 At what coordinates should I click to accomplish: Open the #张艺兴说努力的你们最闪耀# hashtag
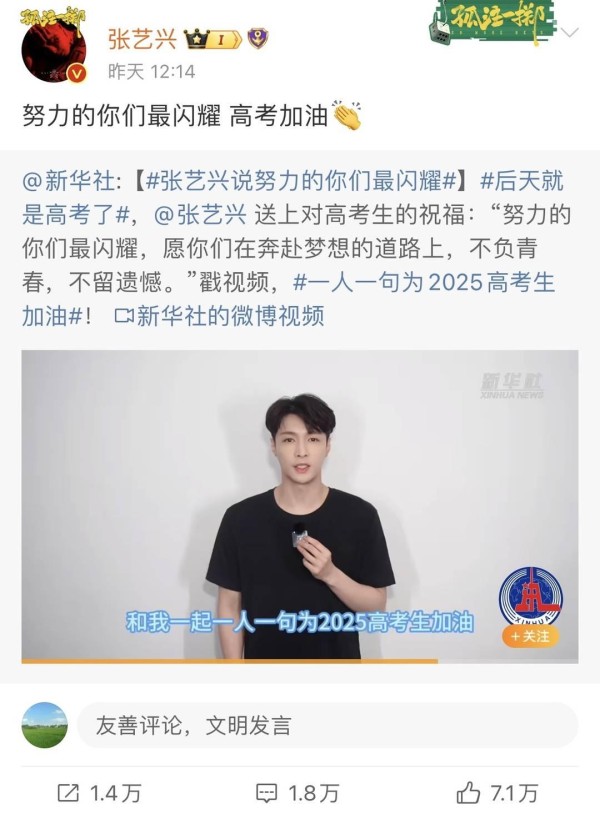[303, 181]
